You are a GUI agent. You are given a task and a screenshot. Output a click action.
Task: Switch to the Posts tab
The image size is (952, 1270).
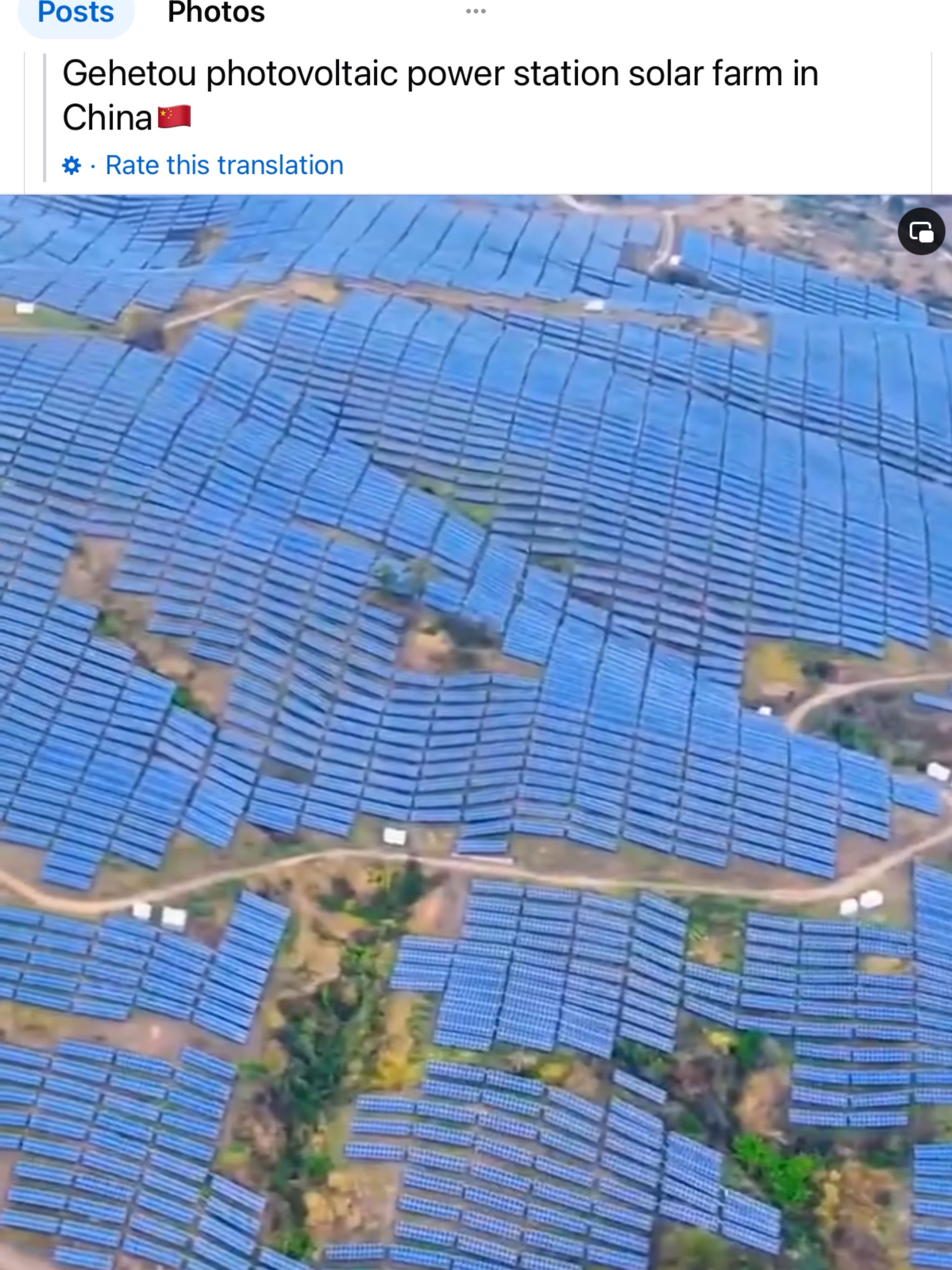tap(76, 13)
